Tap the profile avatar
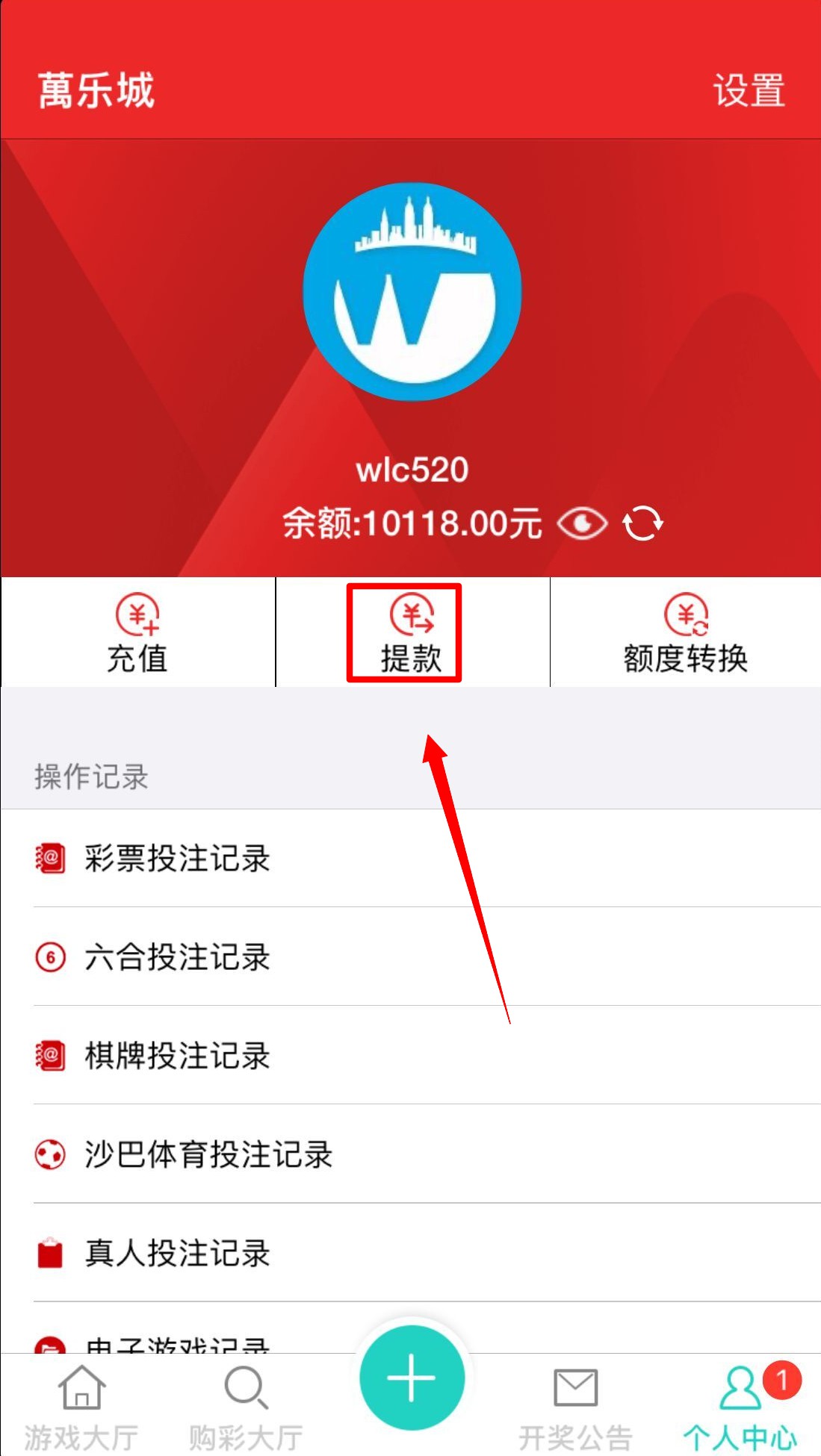The width and height of the screenshot is (821, 1456). (x=412, y=292)
